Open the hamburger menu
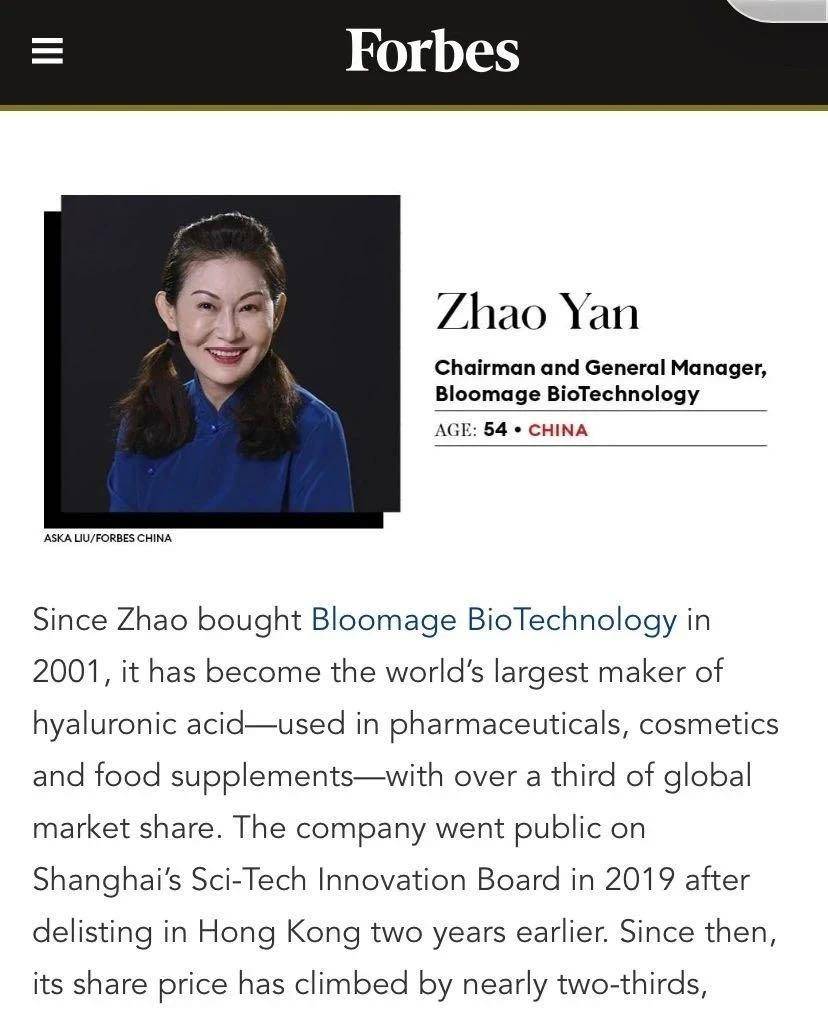Image resolution: width=828 pixels, height=1009 pixels. click(x=48, y=51)
